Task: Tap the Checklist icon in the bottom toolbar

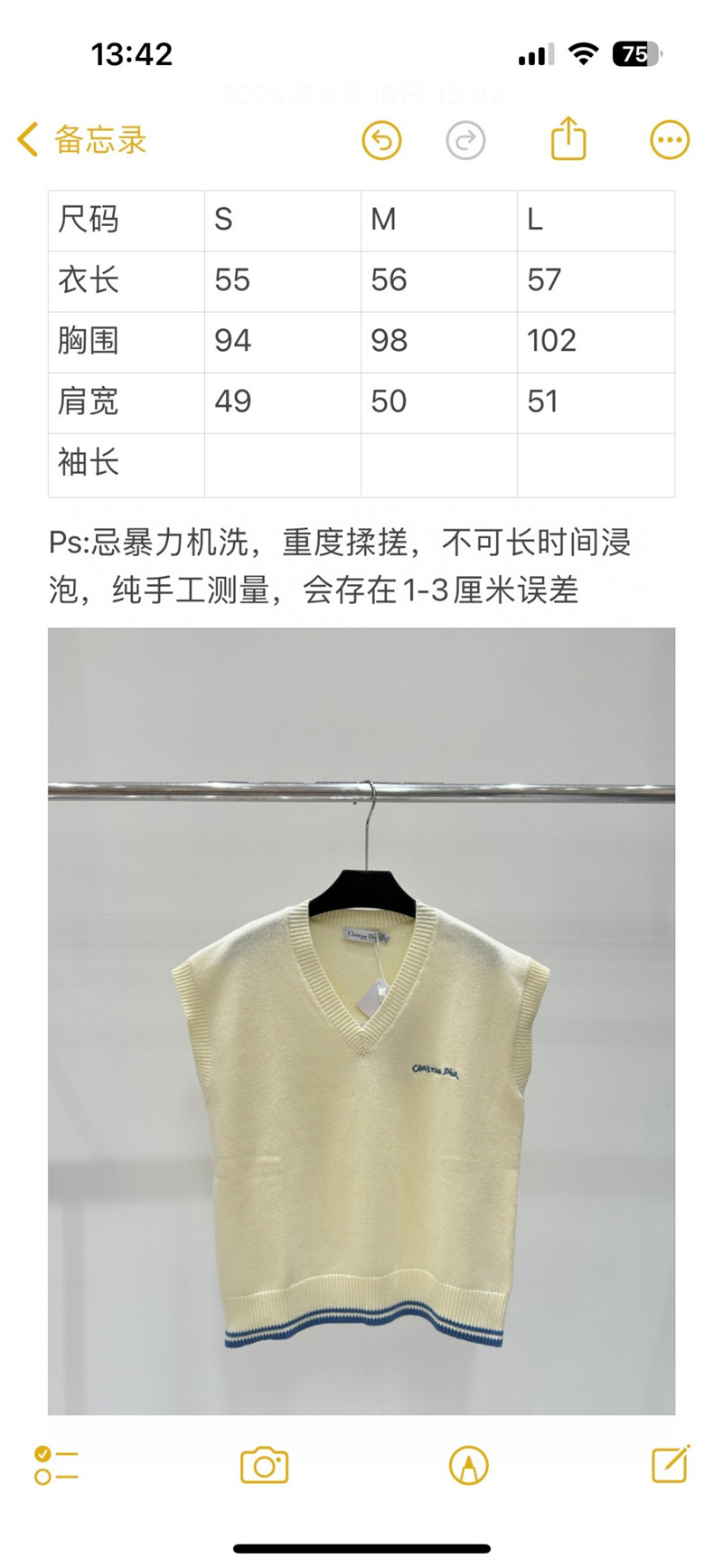Action: coord(56,1464)
